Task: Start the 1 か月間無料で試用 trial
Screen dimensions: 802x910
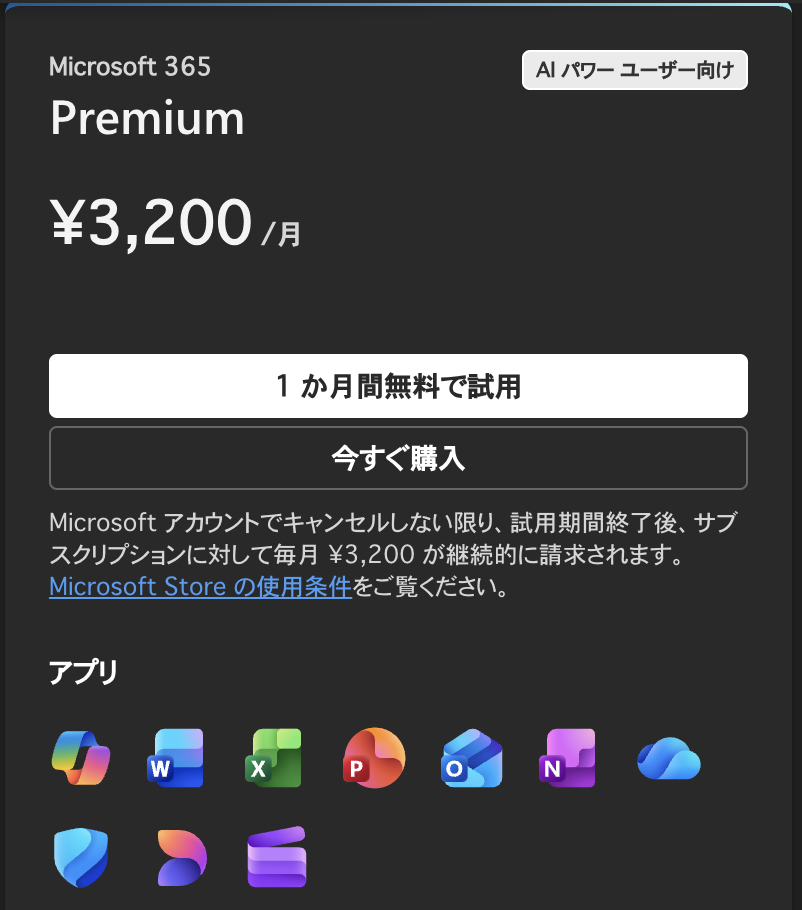Action: point(398,386)
